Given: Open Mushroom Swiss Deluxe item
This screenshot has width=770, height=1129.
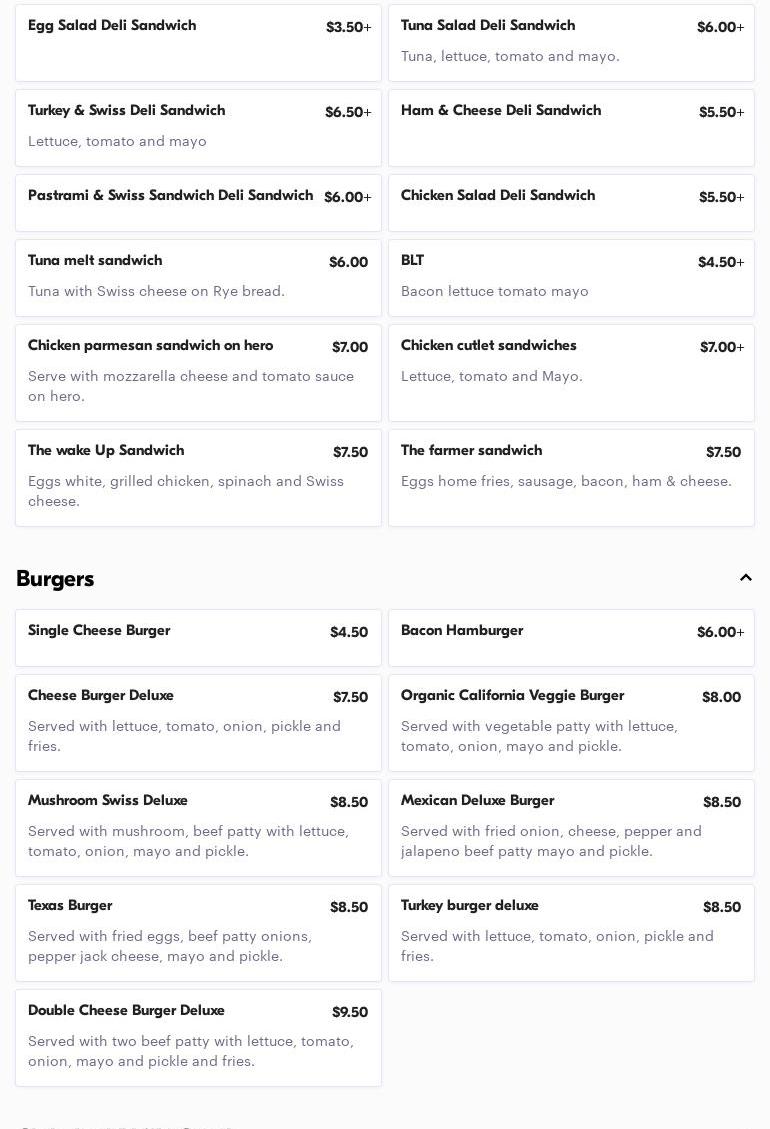Looking at the screenshot, I should (198, 828).
